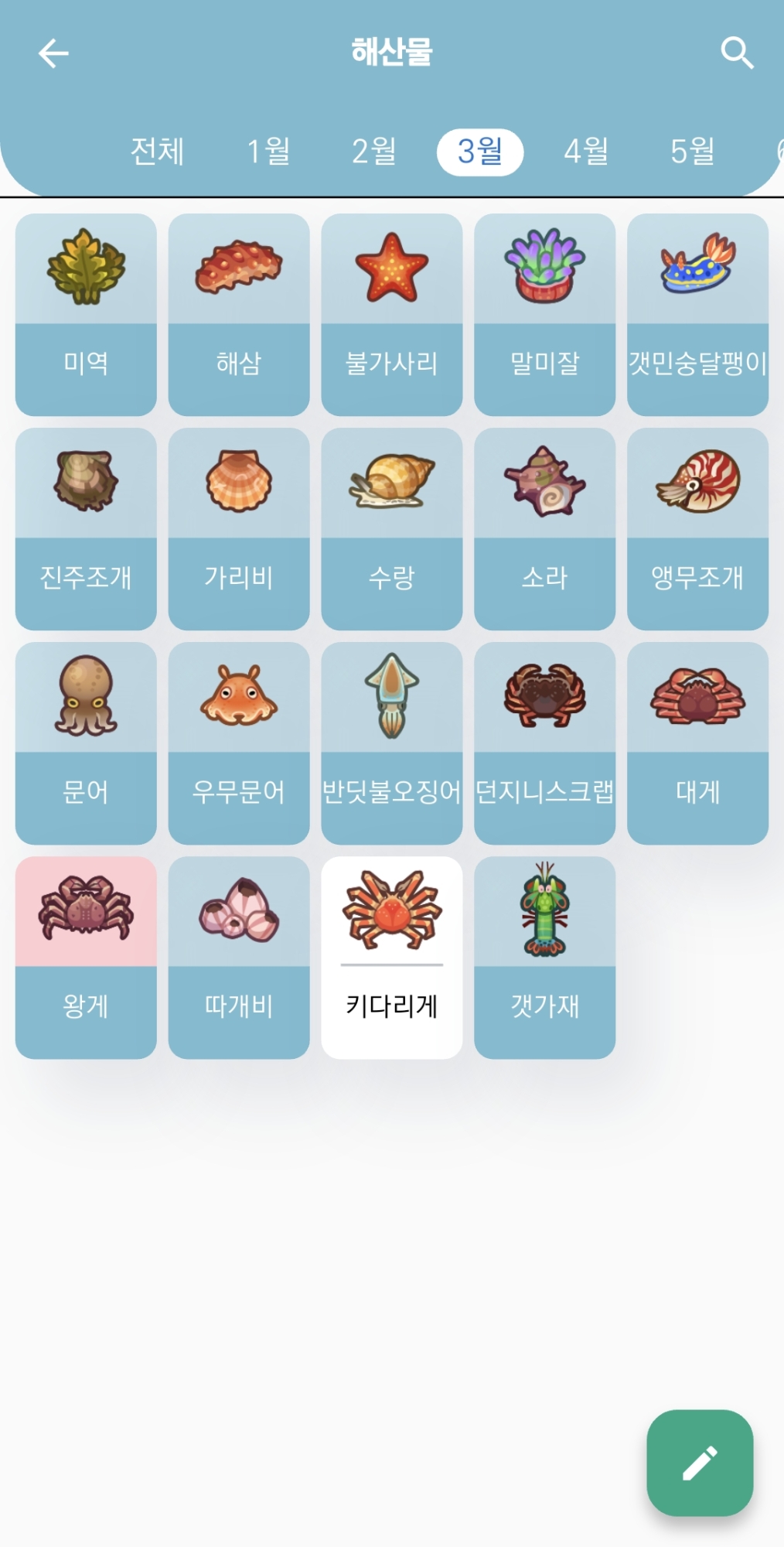Go back with the arrow icon
Viewport: 784px width, 1547px height.
coord(53,53)
